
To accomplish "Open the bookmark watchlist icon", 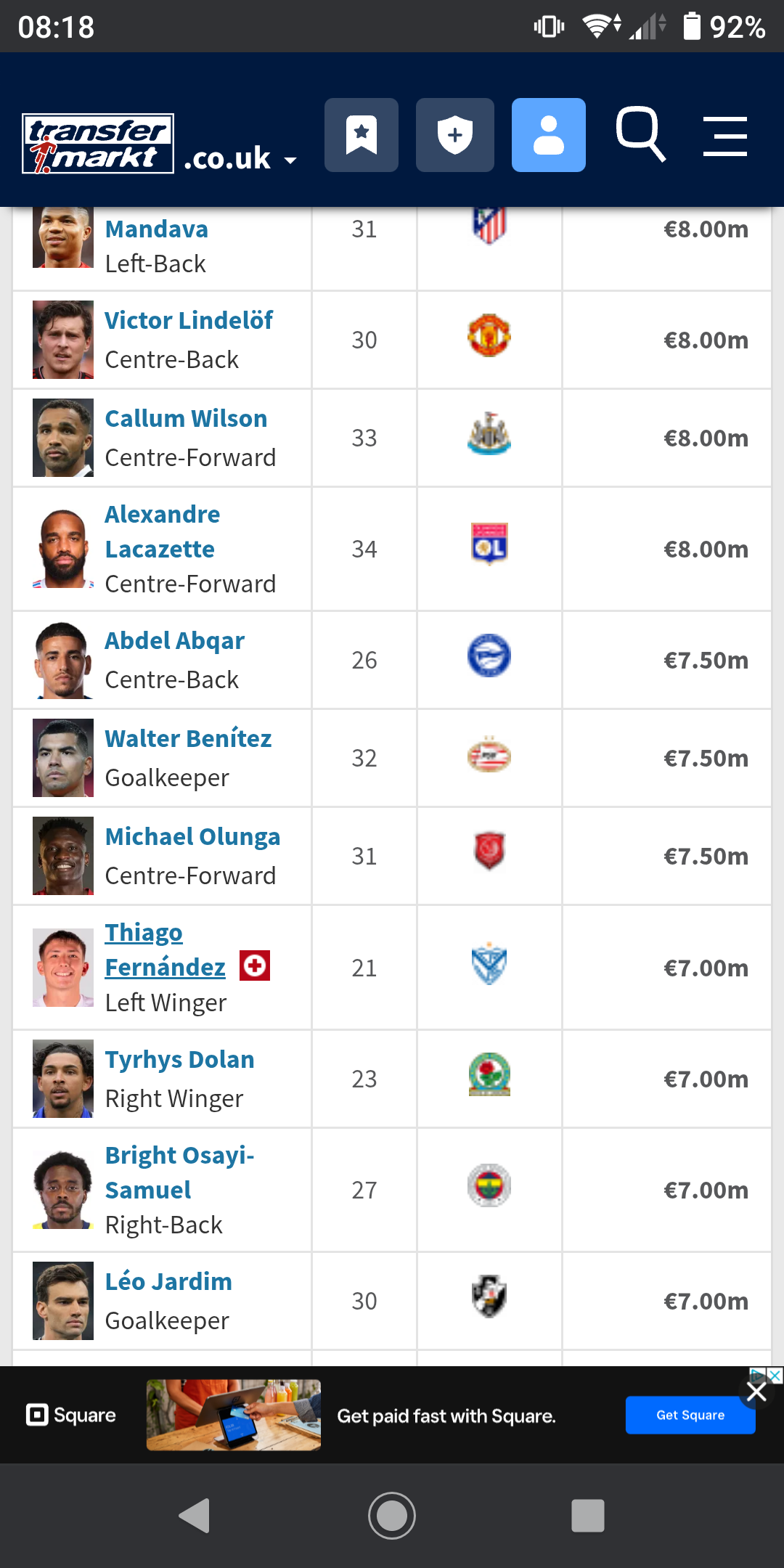I will click(x=362, y=135).
